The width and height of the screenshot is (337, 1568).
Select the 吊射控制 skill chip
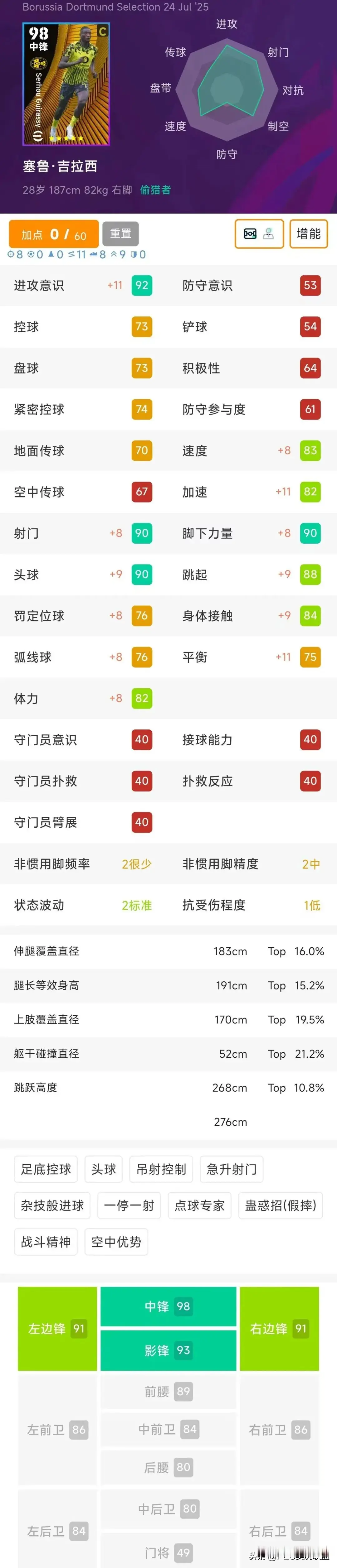(x=161, y=1169)
